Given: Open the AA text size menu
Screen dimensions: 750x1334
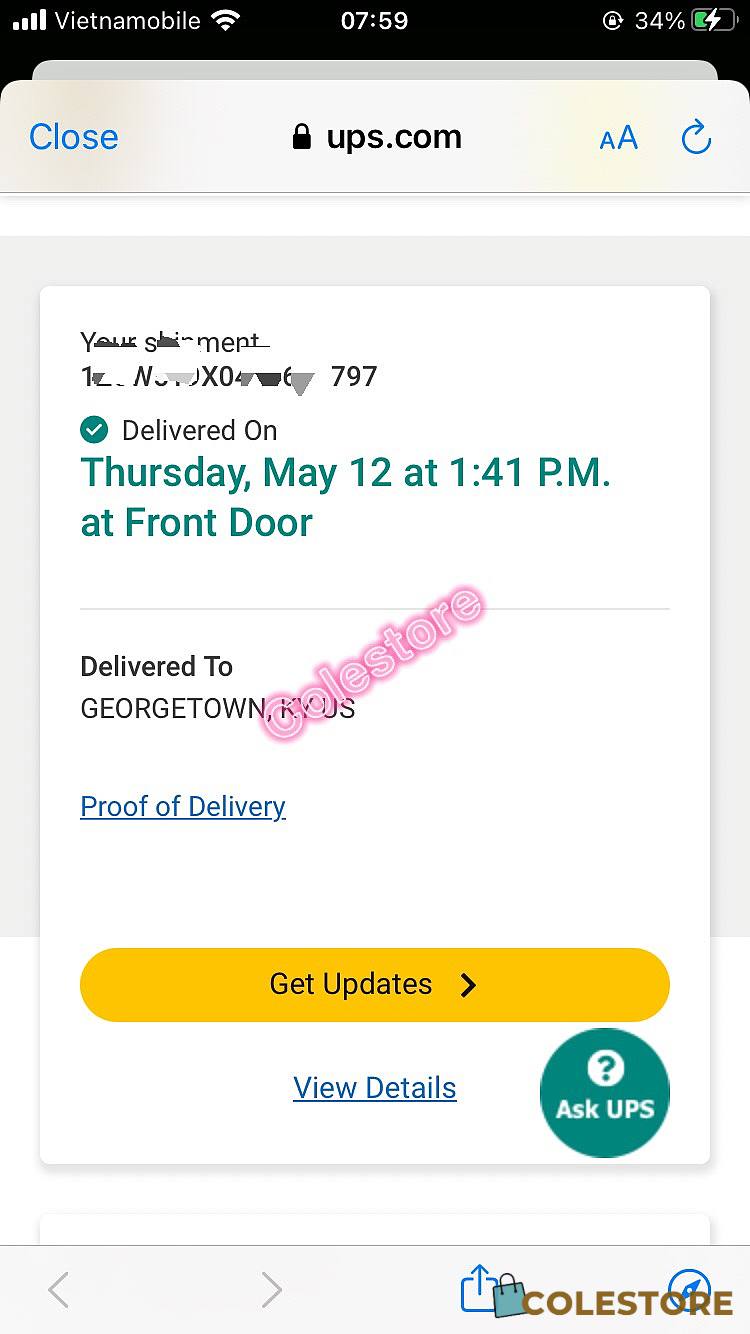Looking at the screenshot, I should [x=618, y=138].
